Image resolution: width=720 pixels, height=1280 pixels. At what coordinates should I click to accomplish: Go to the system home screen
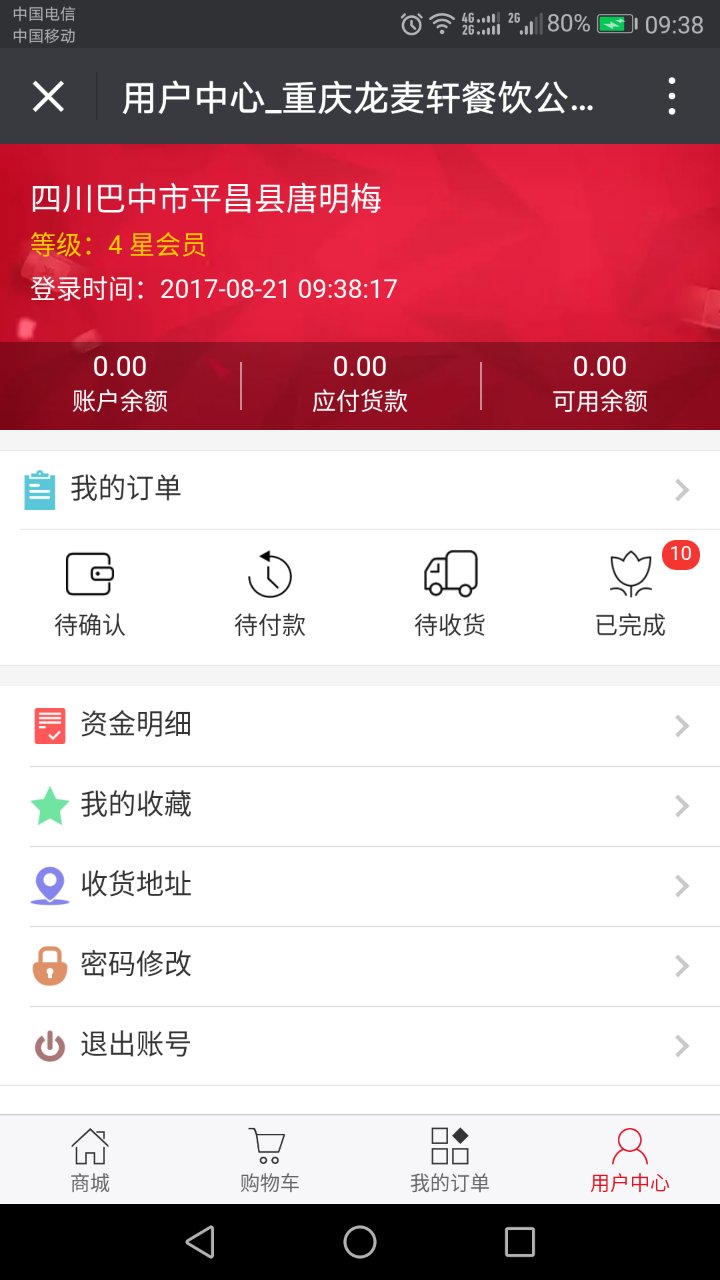(360, 1242)
